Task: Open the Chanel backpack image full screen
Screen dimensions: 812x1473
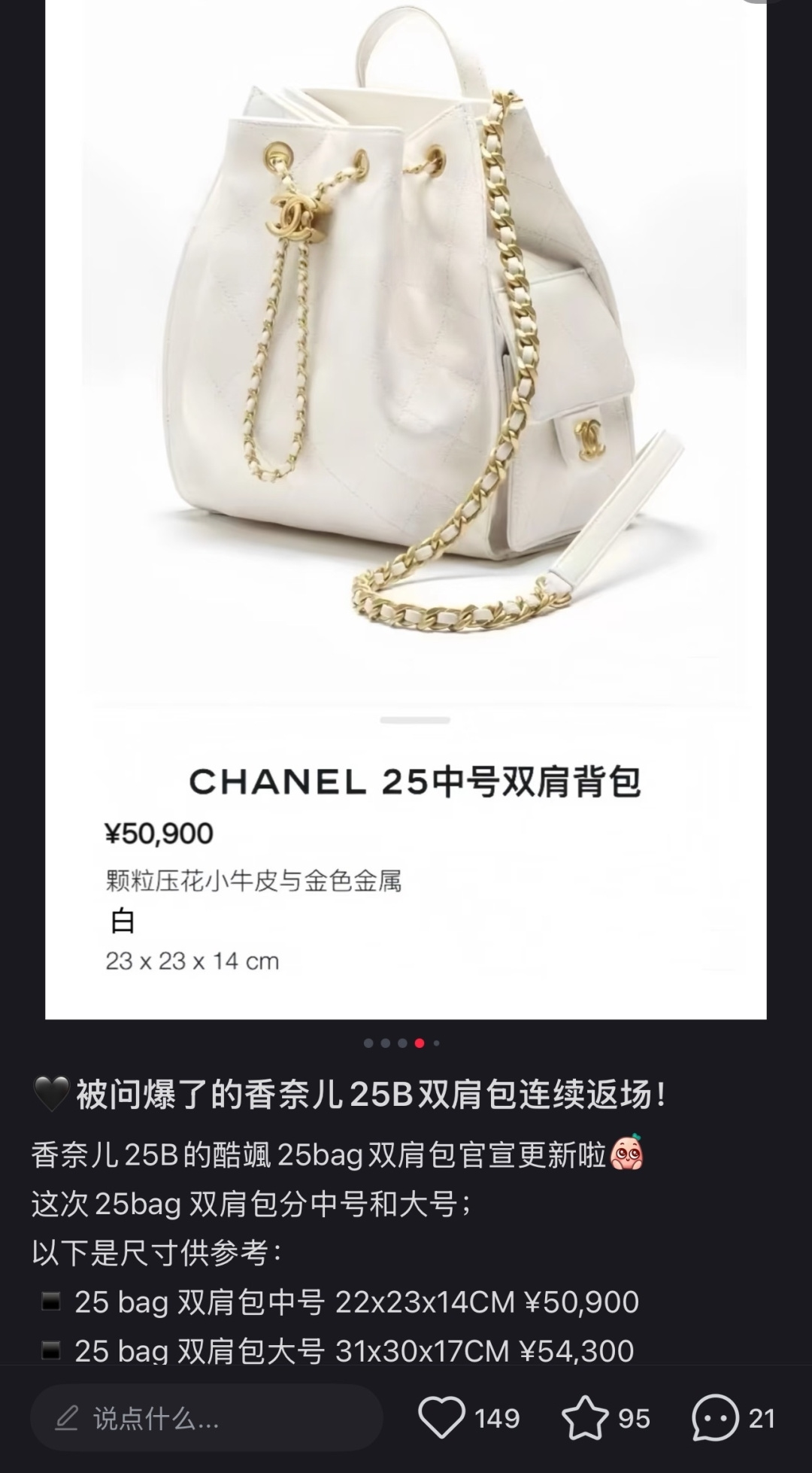Action: pos(406,376)
